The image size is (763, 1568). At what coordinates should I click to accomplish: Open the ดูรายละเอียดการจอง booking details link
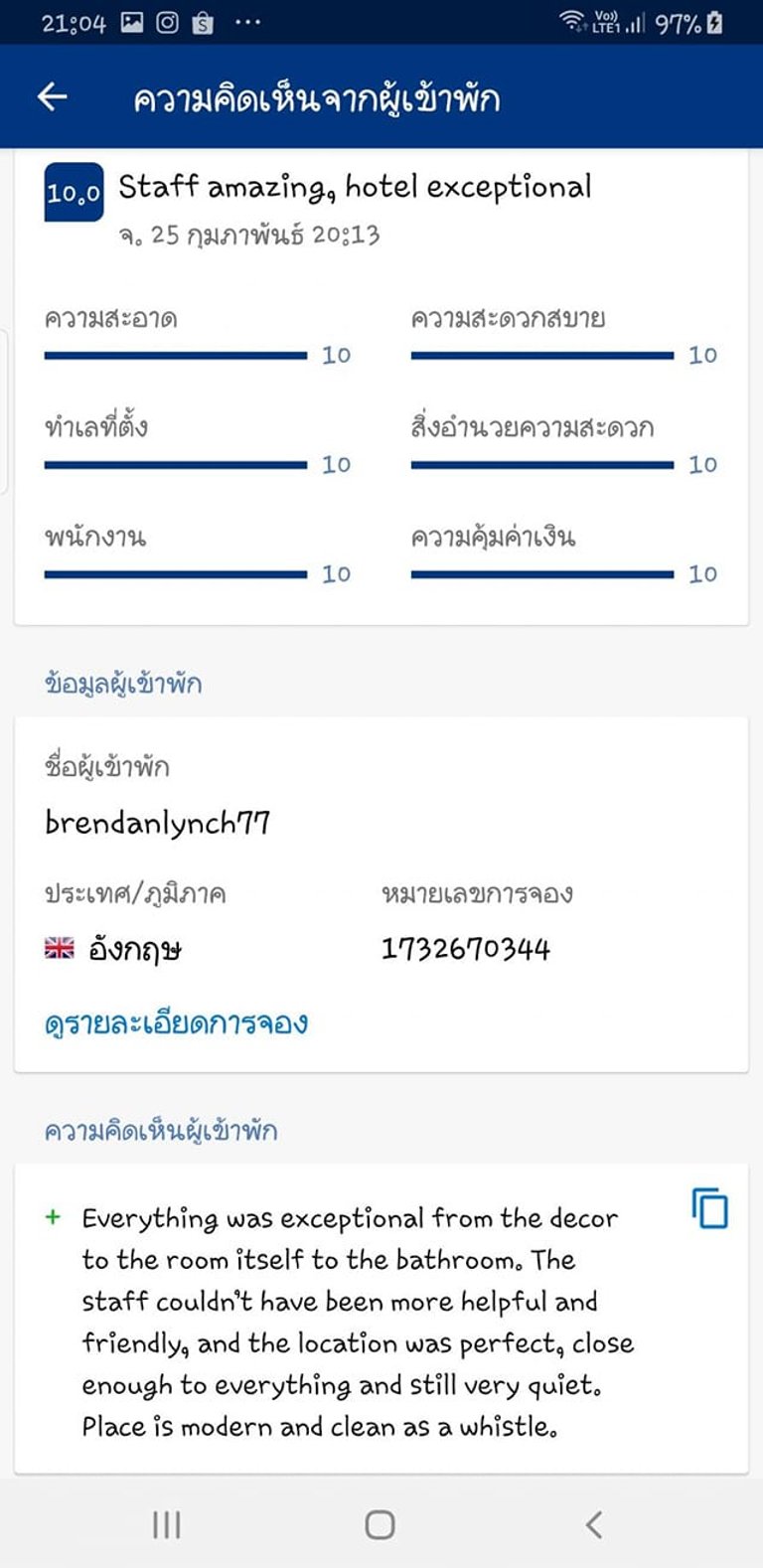(176, 1022)
